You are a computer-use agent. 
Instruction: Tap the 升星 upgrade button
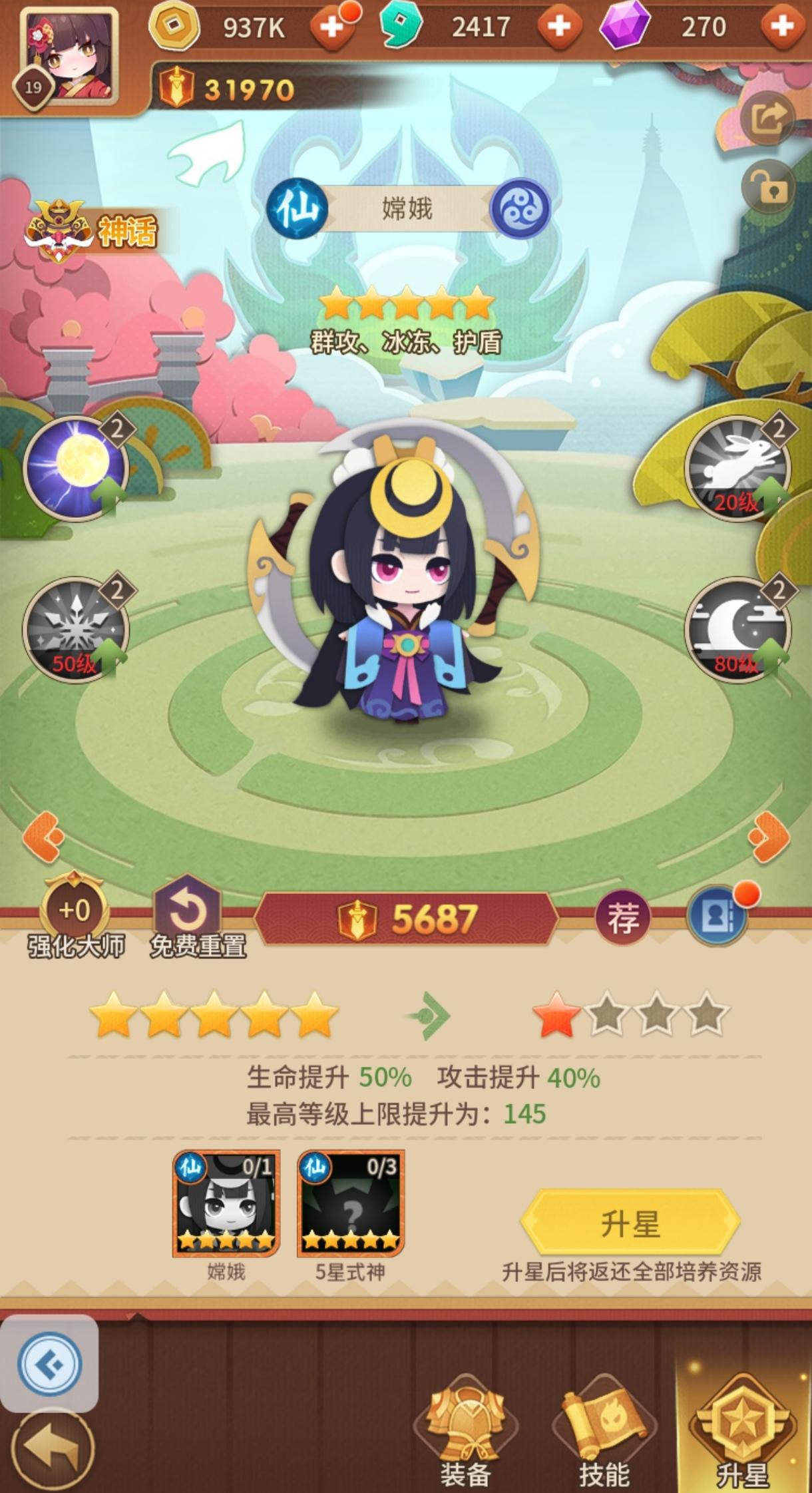point(630,1223)
